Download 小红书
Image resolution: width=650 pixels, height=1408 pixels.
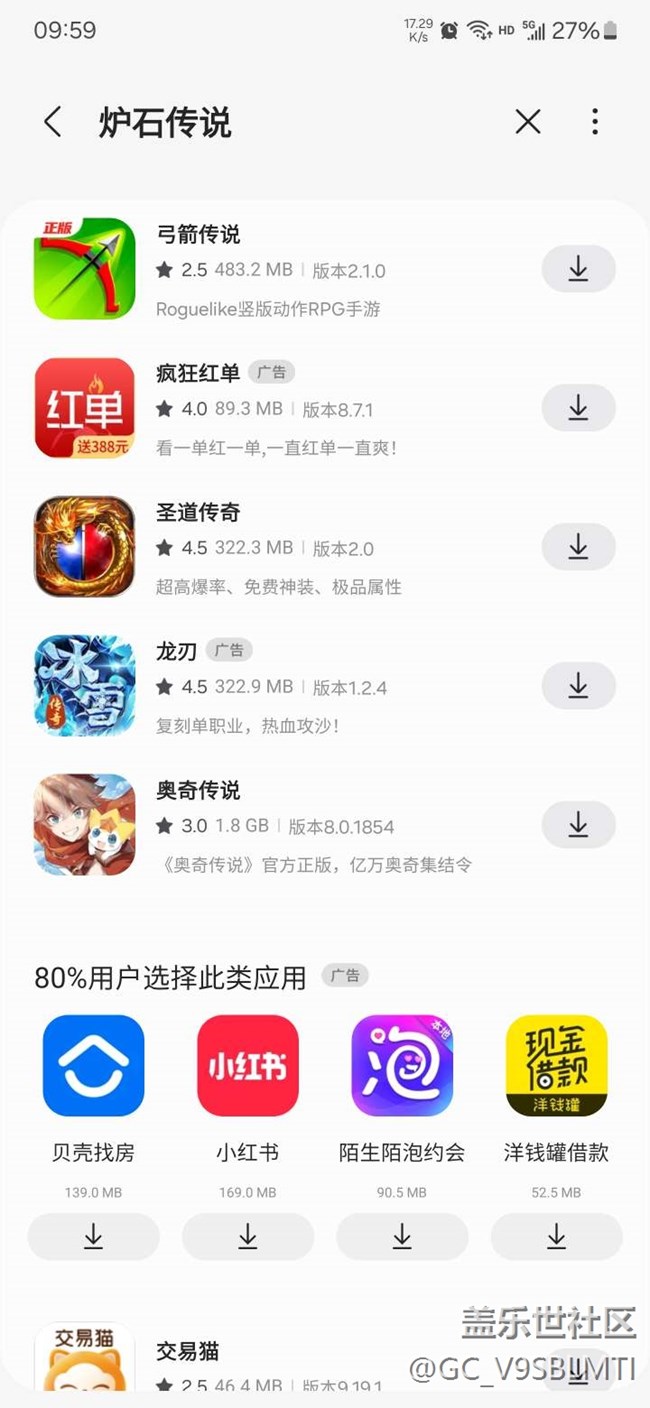[x=247, y=1237]
